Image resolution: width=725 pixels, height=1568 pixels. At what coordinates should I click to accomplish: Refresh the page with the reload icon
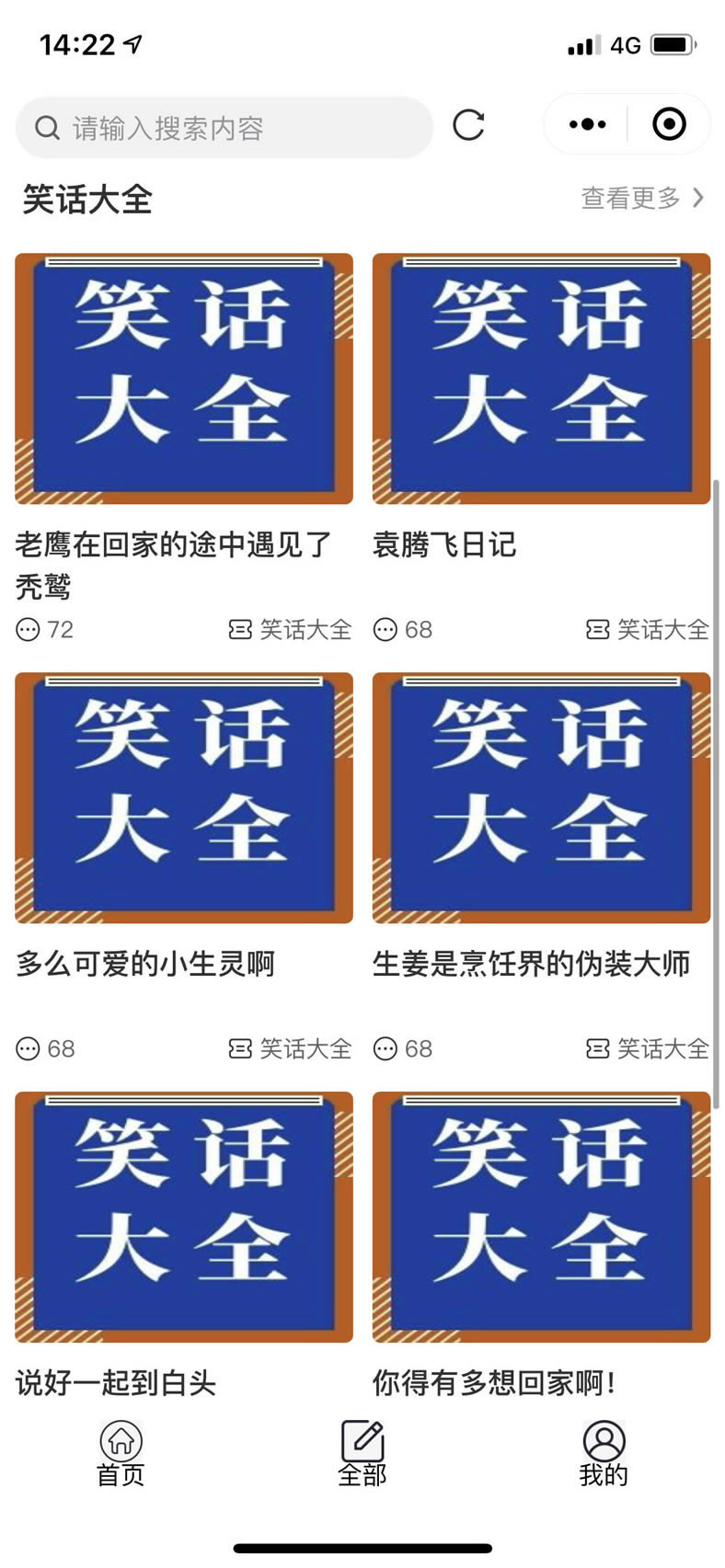coord(468,125)
